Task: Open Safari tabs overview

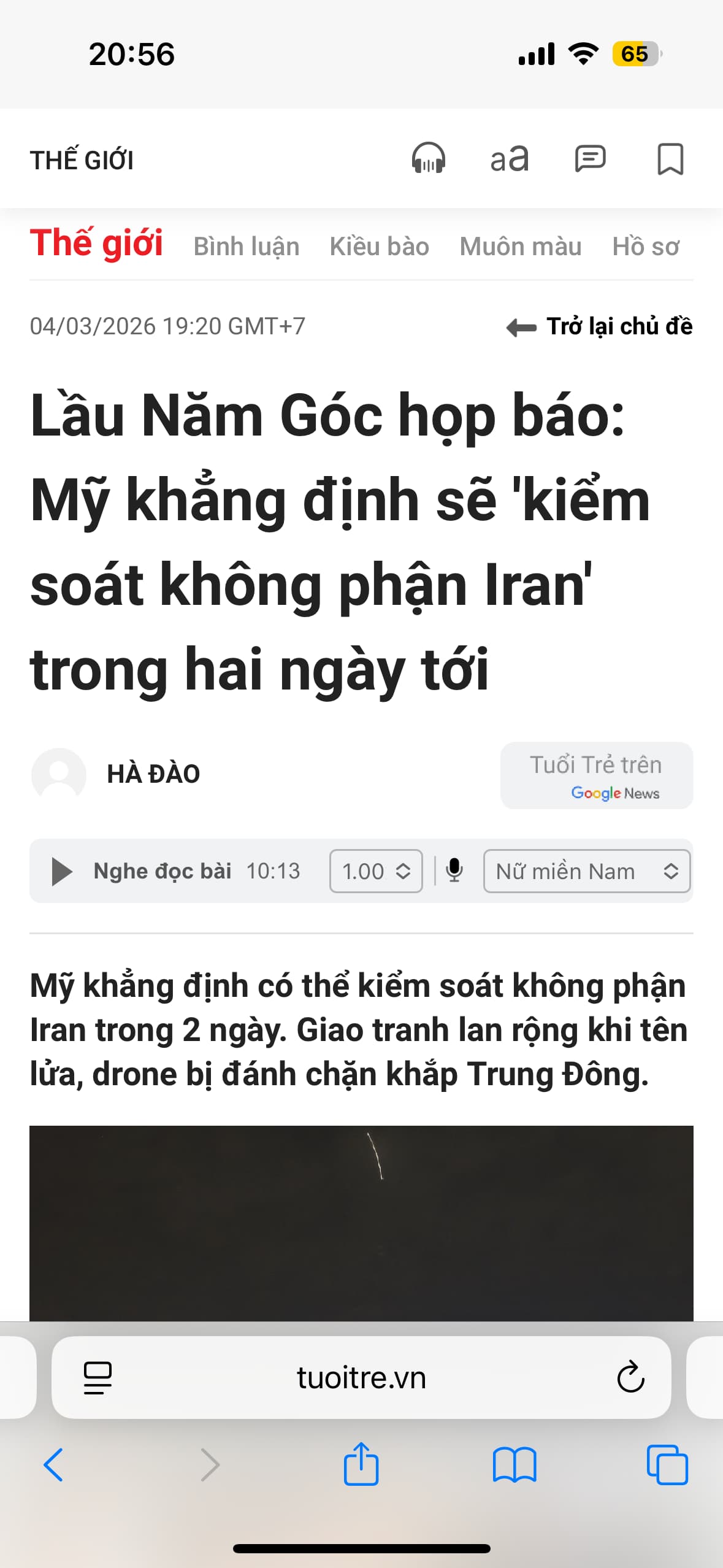Action: pos(667,1465)
